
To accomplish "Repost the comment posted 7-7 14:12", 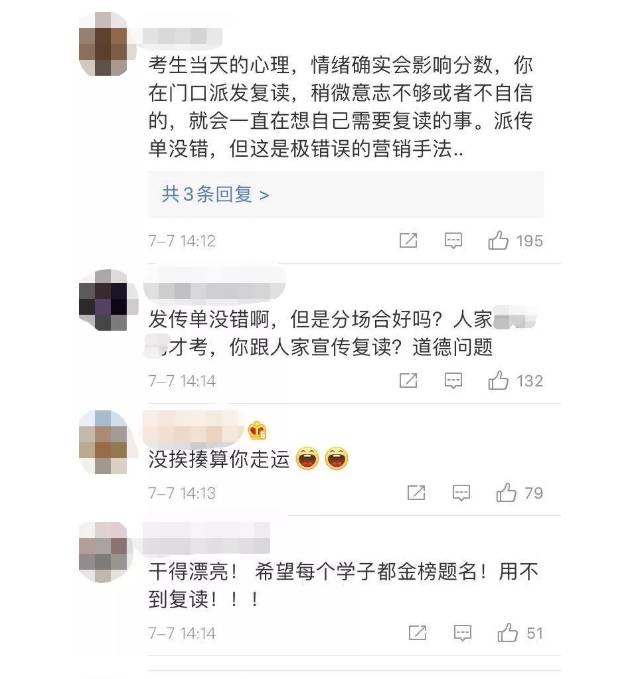I will point(408,241).
